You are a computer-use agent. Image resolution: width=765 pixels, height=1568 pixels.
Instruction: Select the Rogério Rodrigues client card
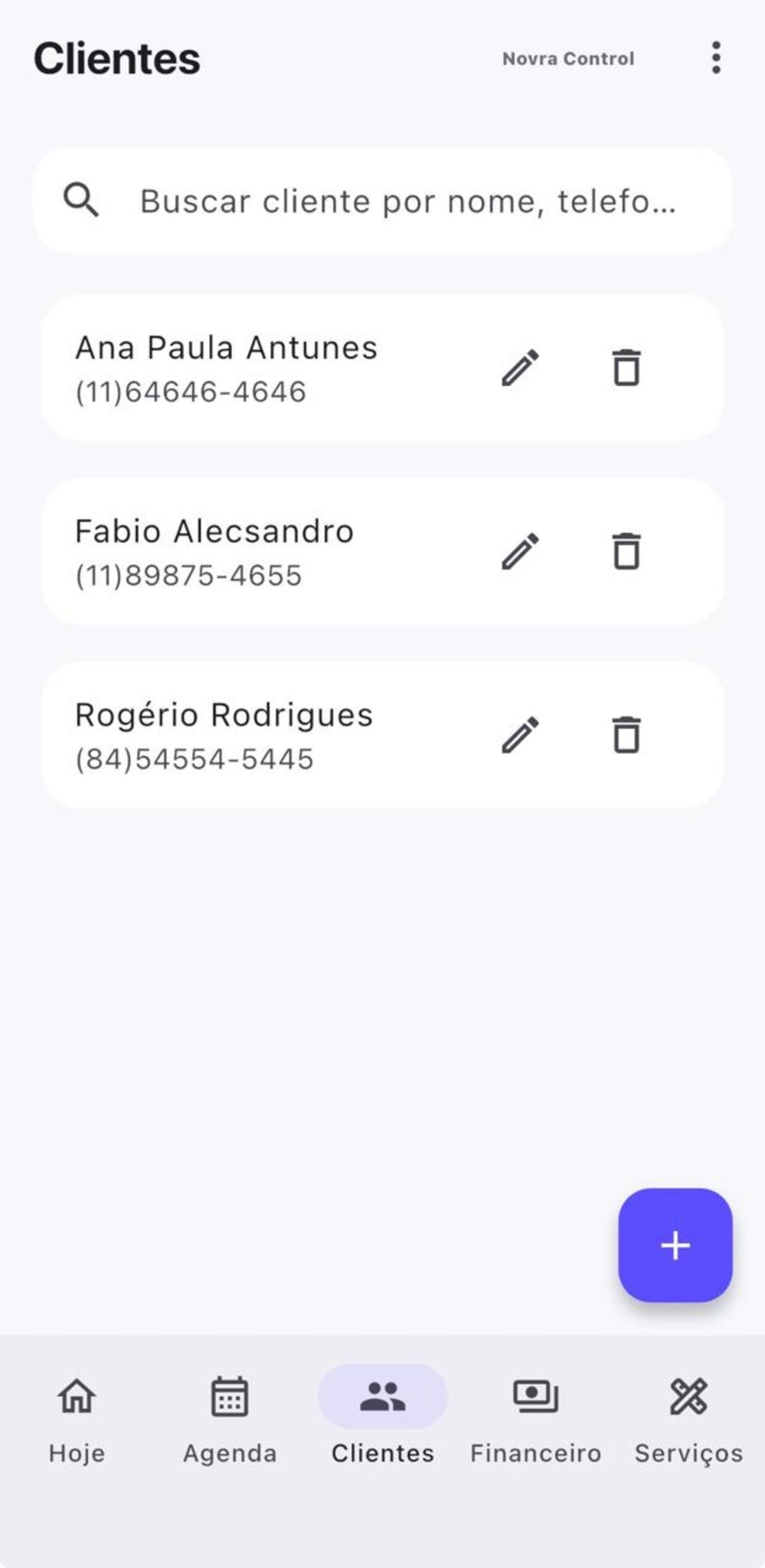[x=230, y=735]
